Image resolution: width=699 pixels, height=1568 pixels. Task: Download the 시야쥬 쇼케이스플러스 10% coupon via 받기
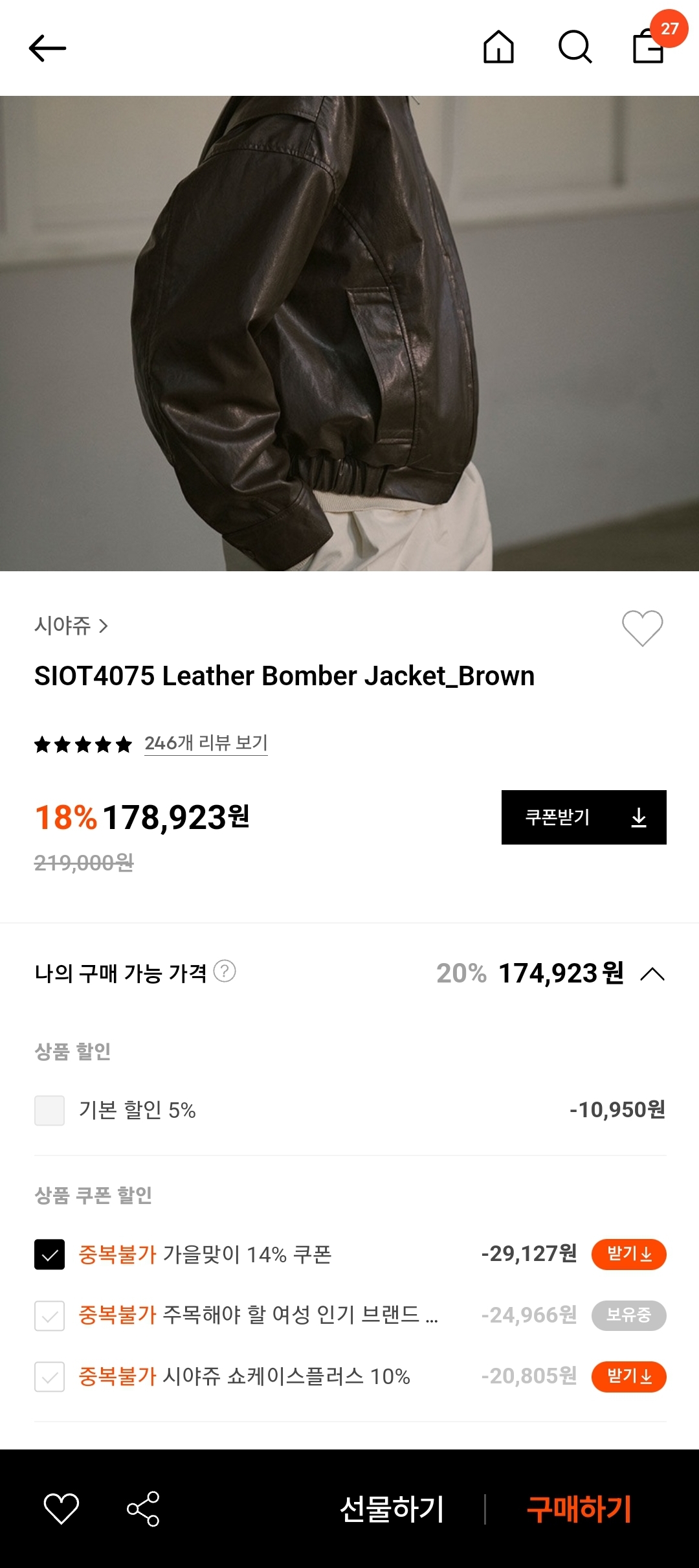coord(629,1376)
